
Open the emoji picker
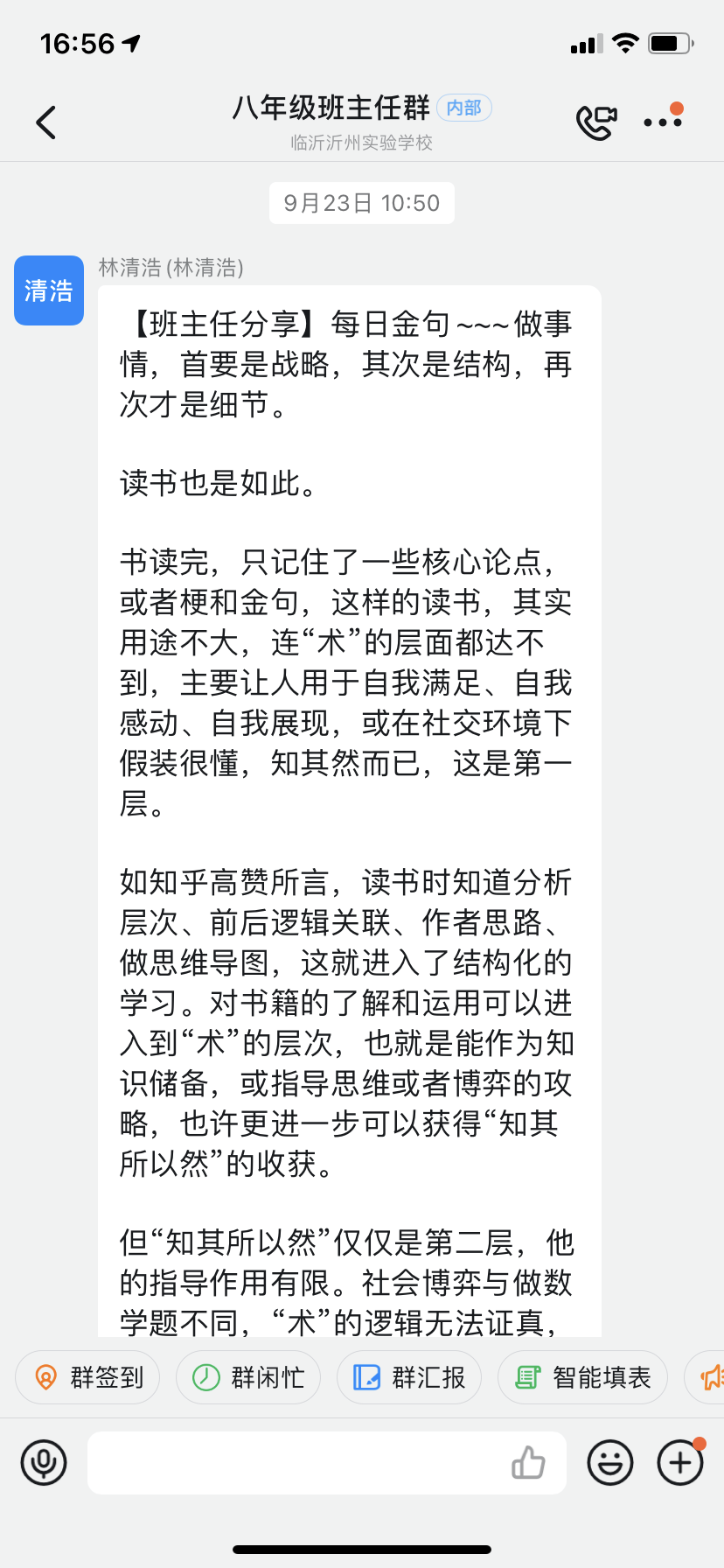[x=610, y=1462]
